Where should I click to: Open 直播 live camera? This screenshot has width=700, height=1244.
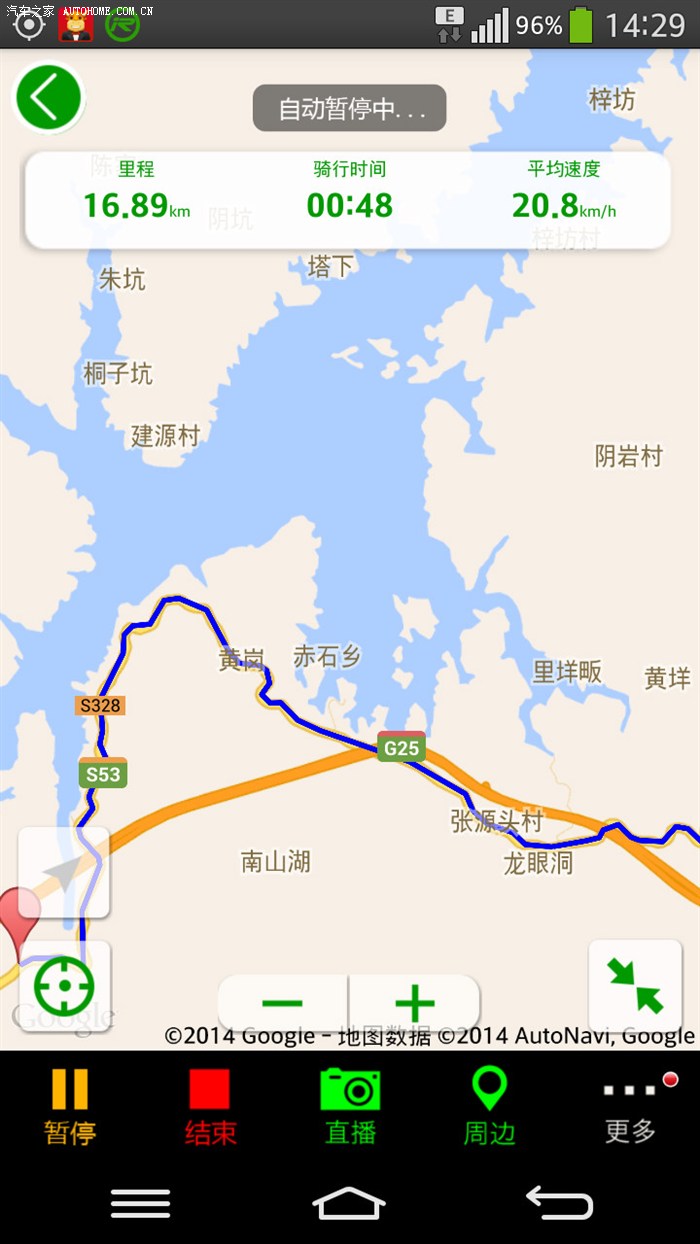(x=350, y=1107)
